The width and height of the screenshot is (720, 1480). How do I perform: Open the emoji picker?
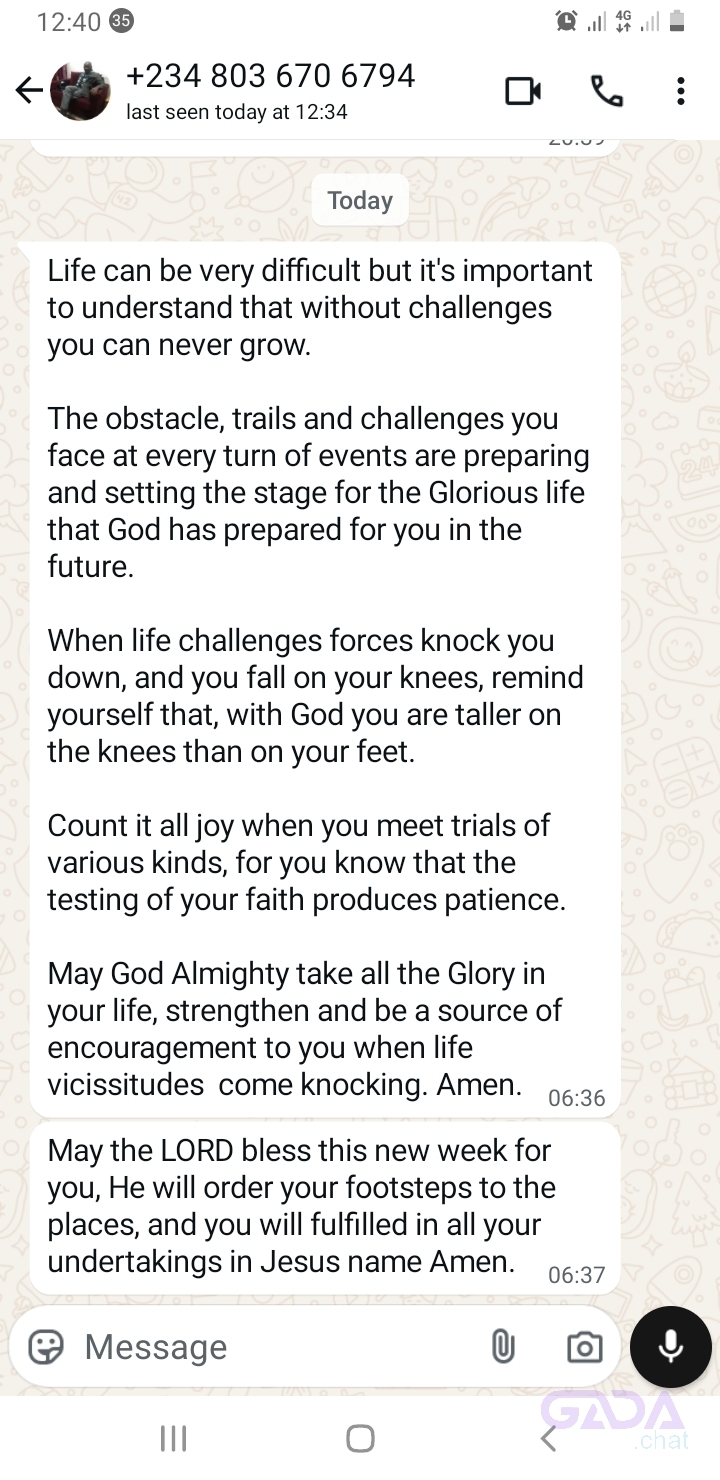[x=46, y=1347]
